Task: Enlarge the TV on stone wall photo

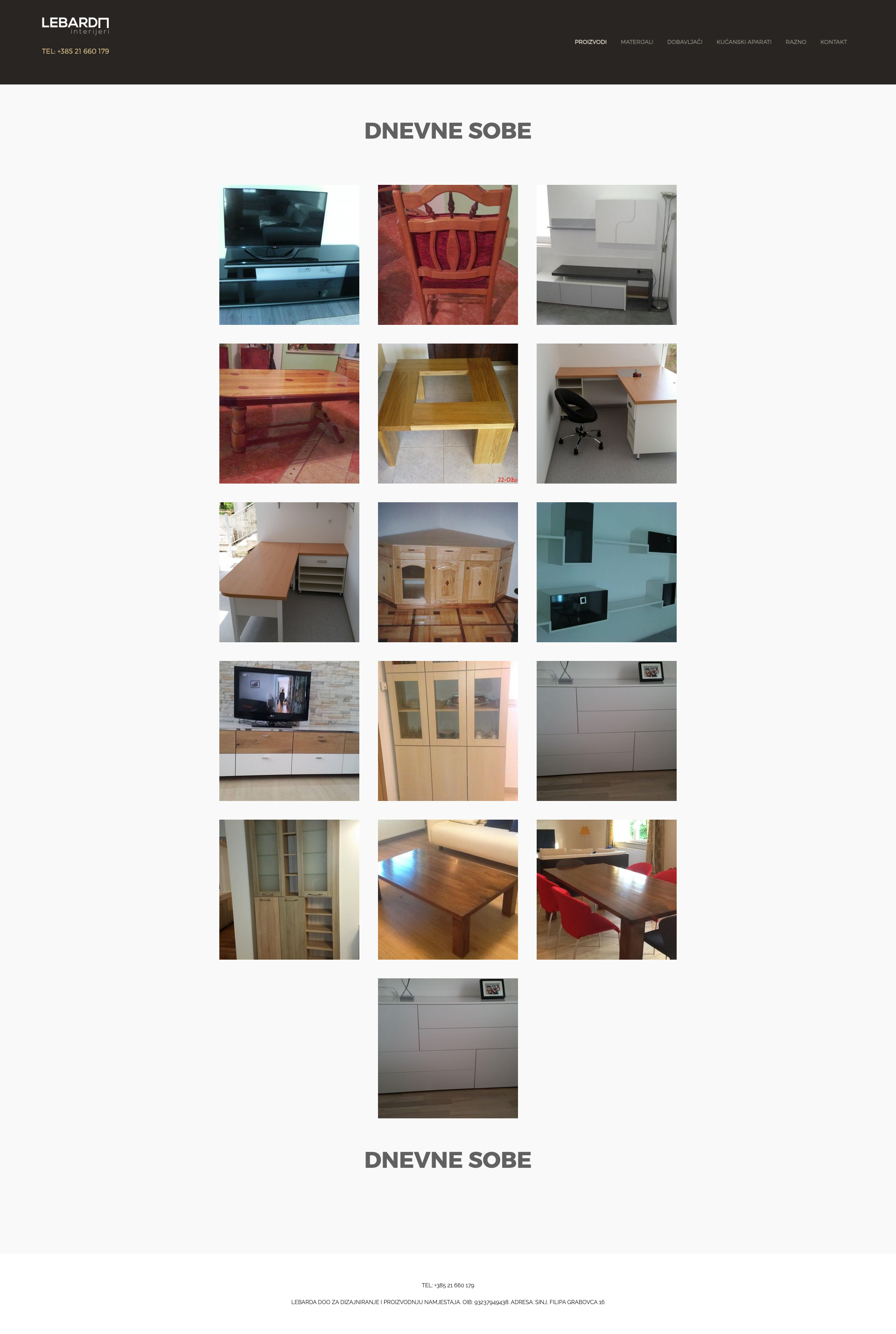Action: pos(289,730)
